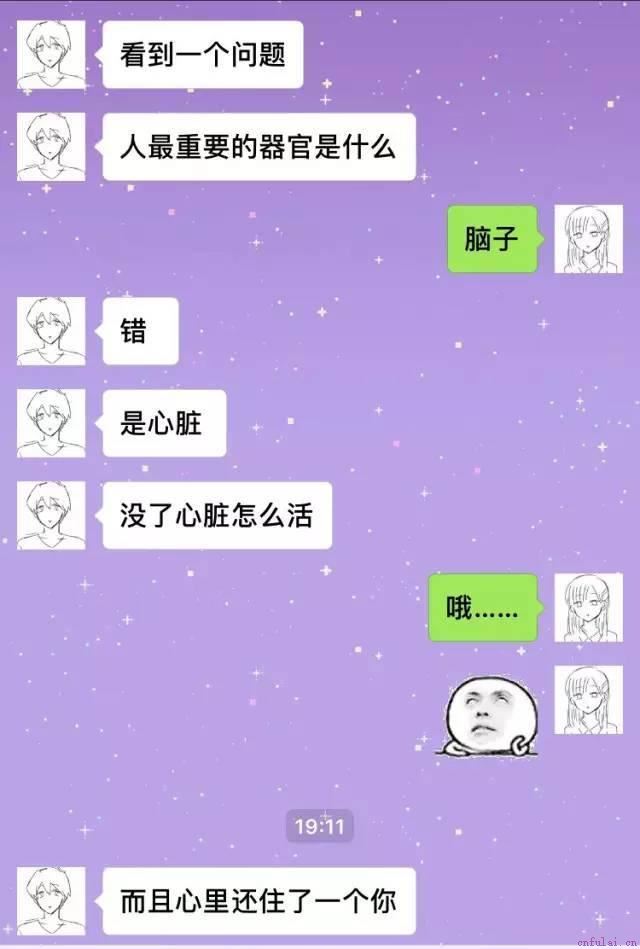Open sender's avatar beside "看到一个问题"

pos(50,54)
